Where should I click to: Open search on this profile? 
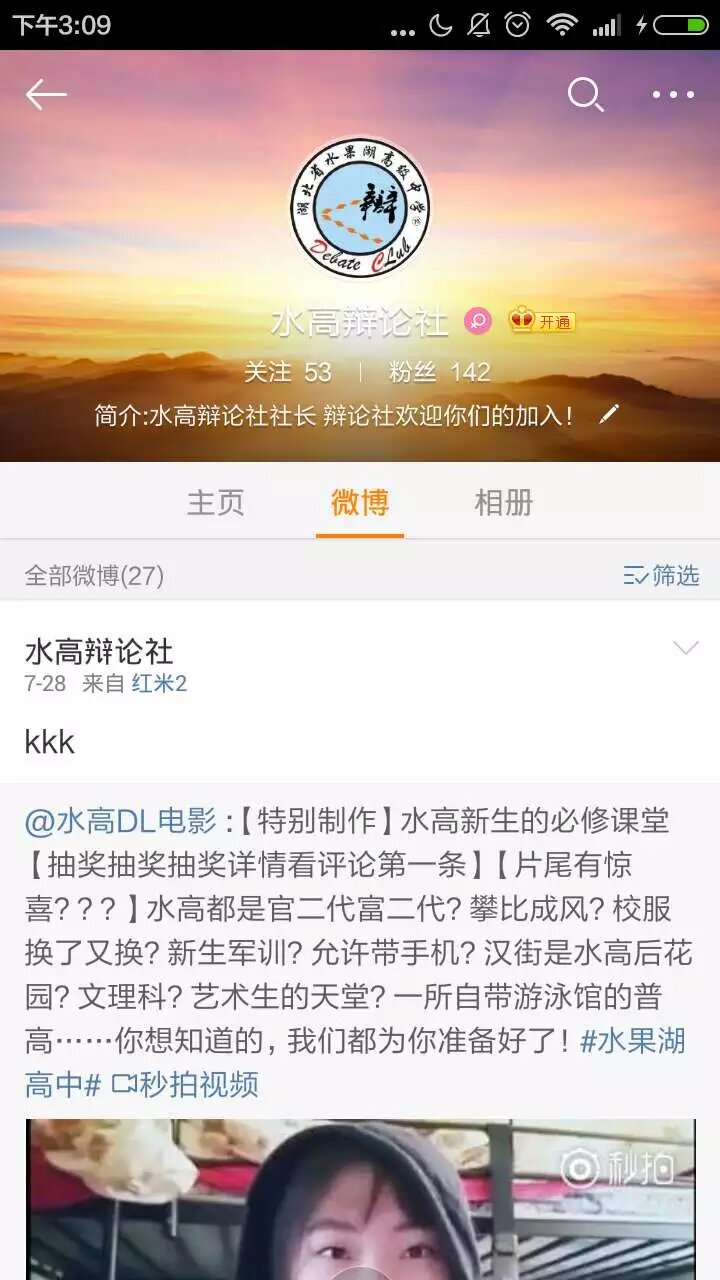[585, 95]
